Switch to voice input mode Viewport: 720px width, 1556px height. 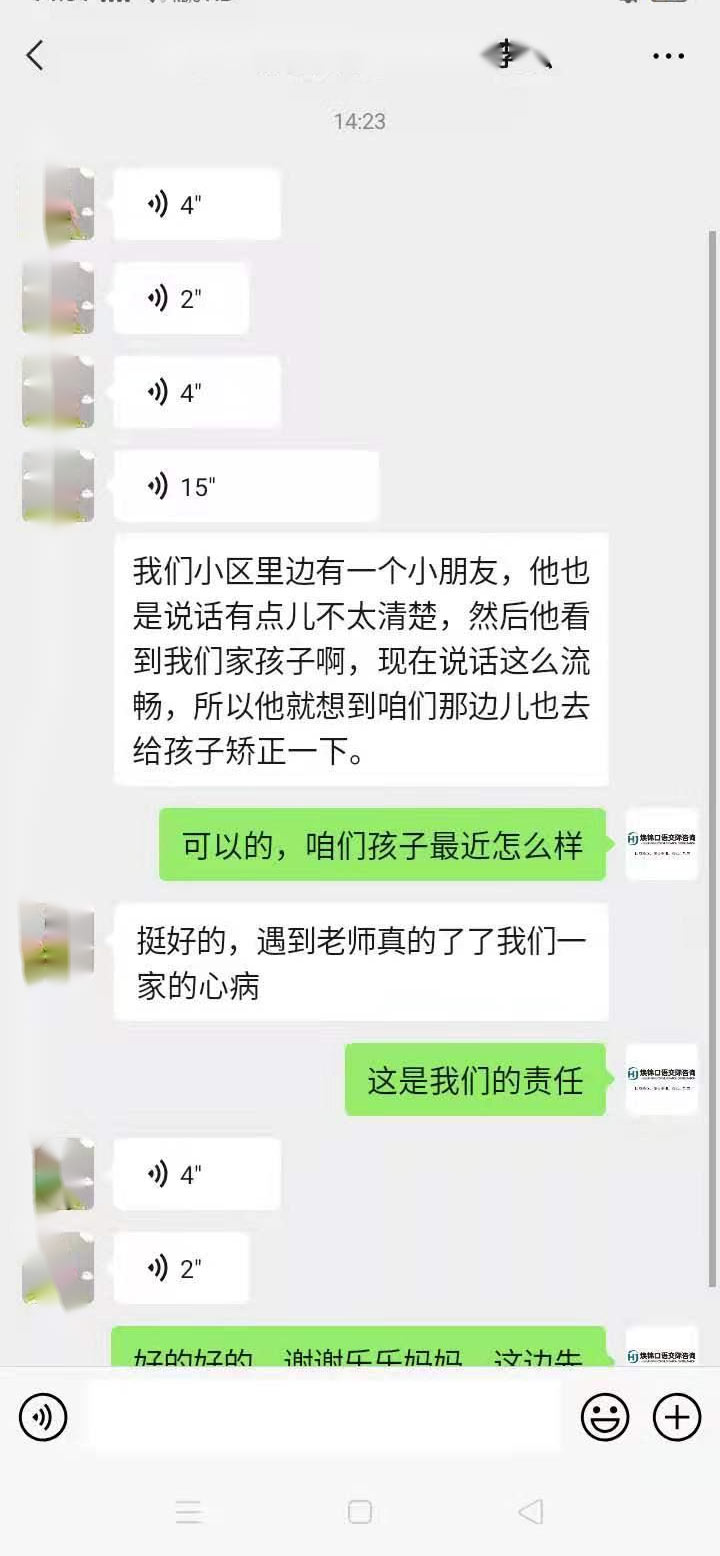[43, 1417]
